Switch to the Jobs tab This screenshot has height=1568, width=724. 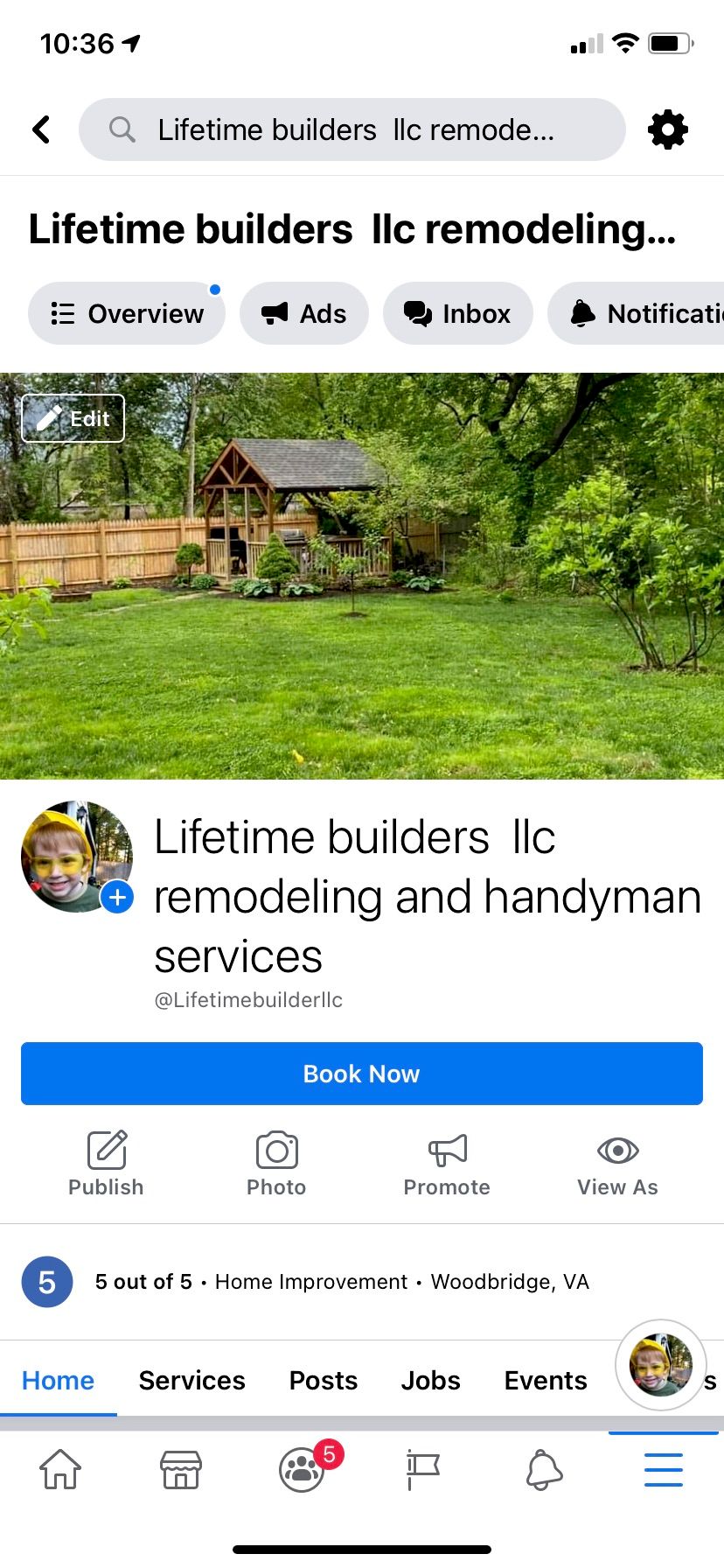coord(430,1380)
